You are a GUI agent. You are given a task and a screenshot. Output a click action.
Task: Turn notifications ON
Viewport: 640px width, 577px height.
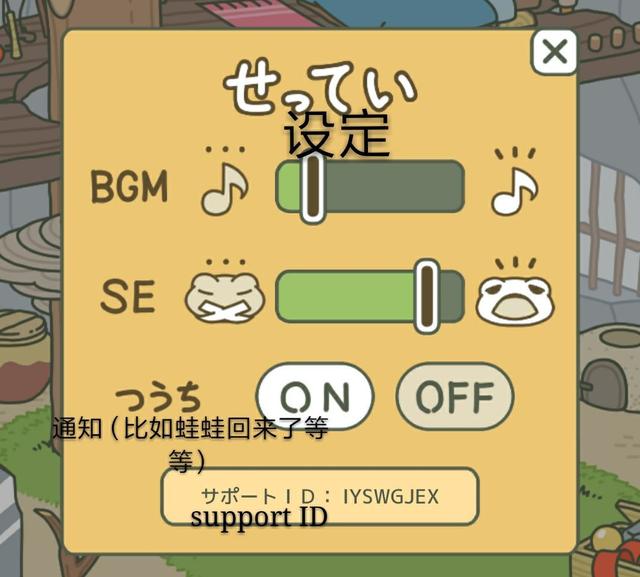coord(314,397)
